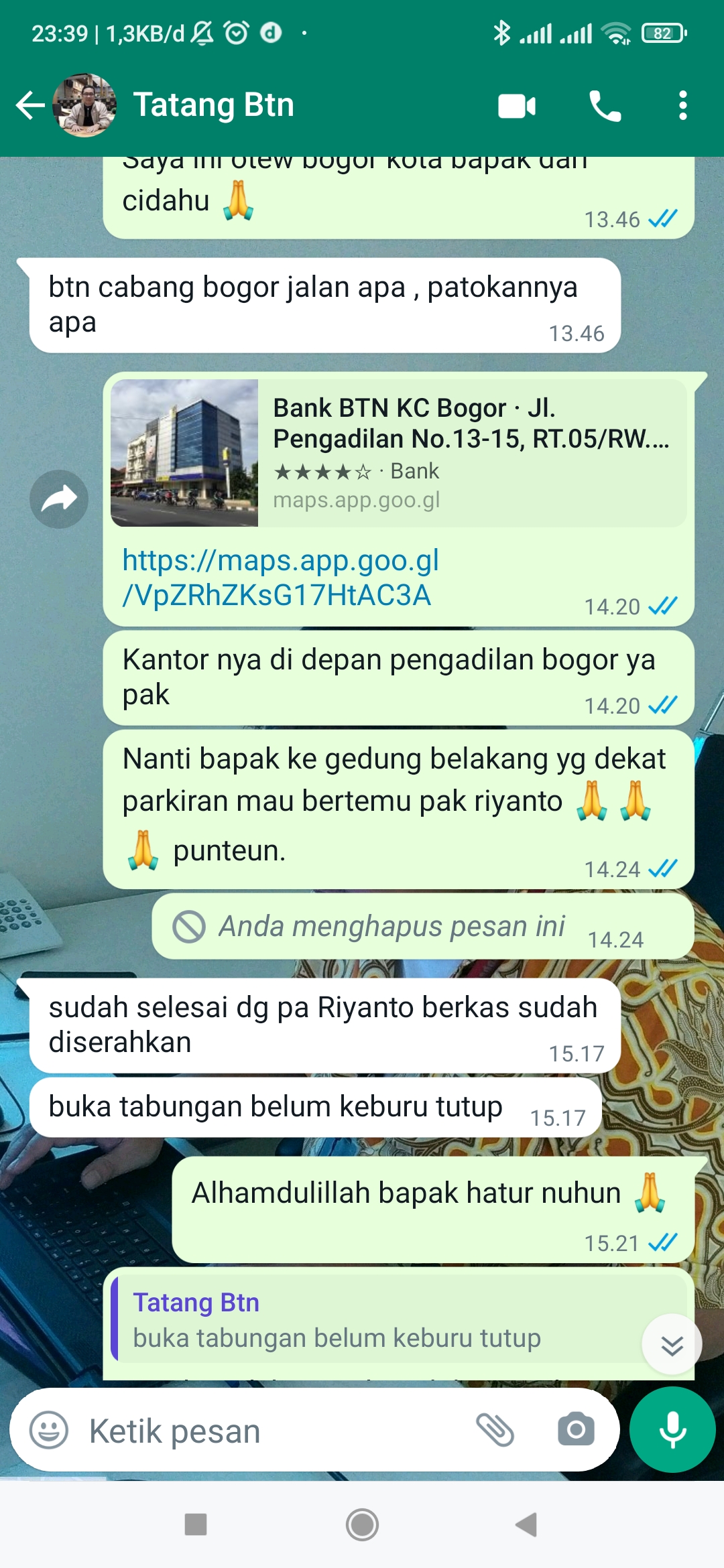Open the three-dot overflow menu
Viewport: 724px width, 1568px height.
(682, 106)
